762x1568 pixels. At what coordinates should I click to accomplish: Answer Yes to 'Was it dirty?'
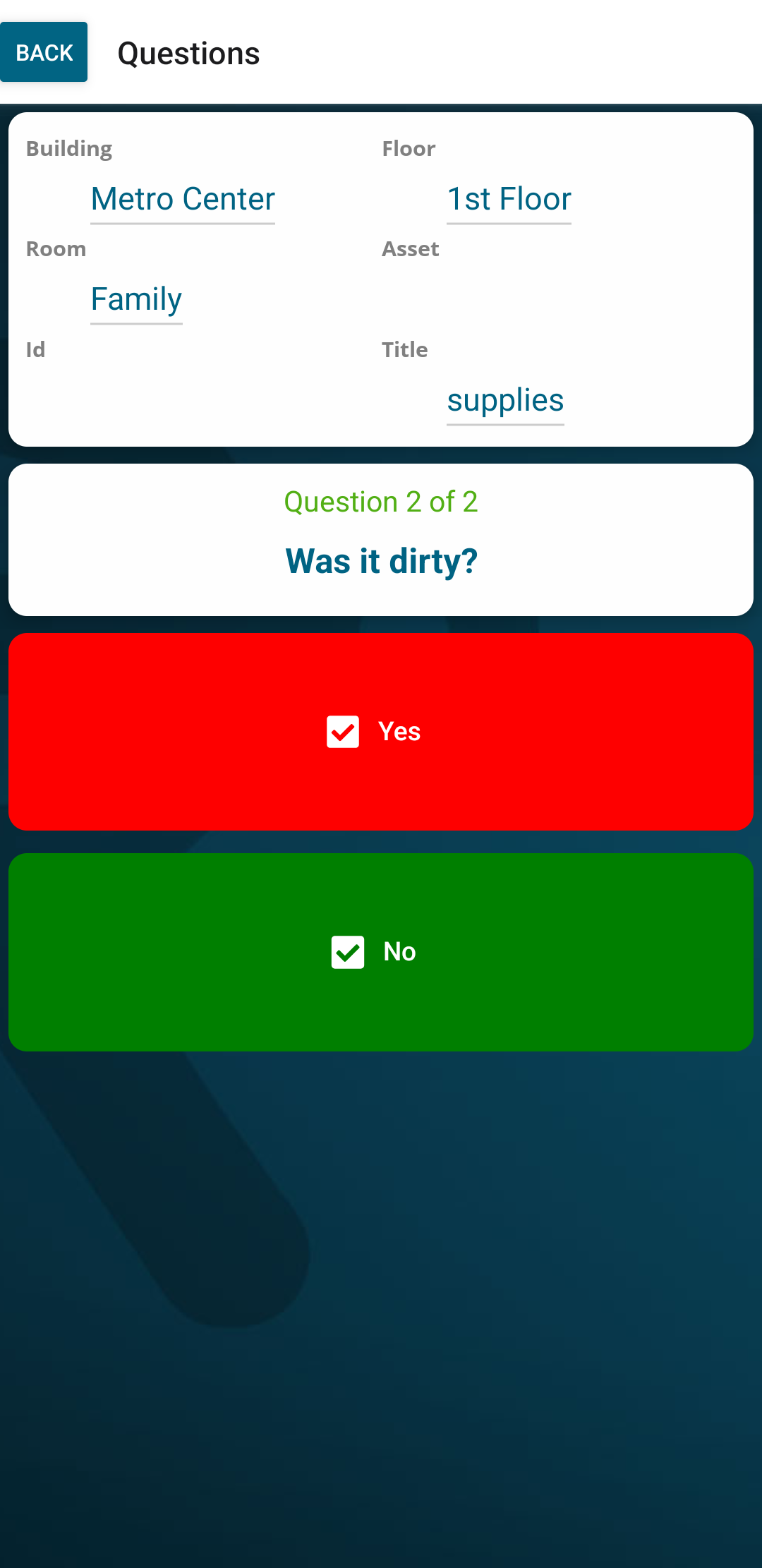380,732
